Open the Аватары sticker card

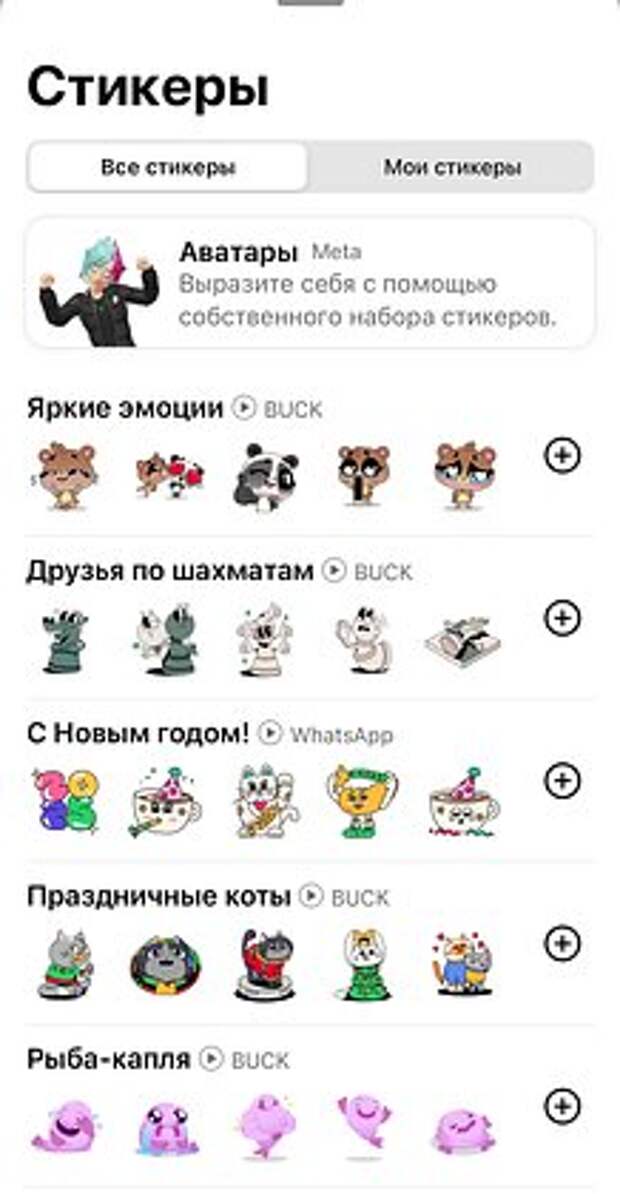pos(310,283)
